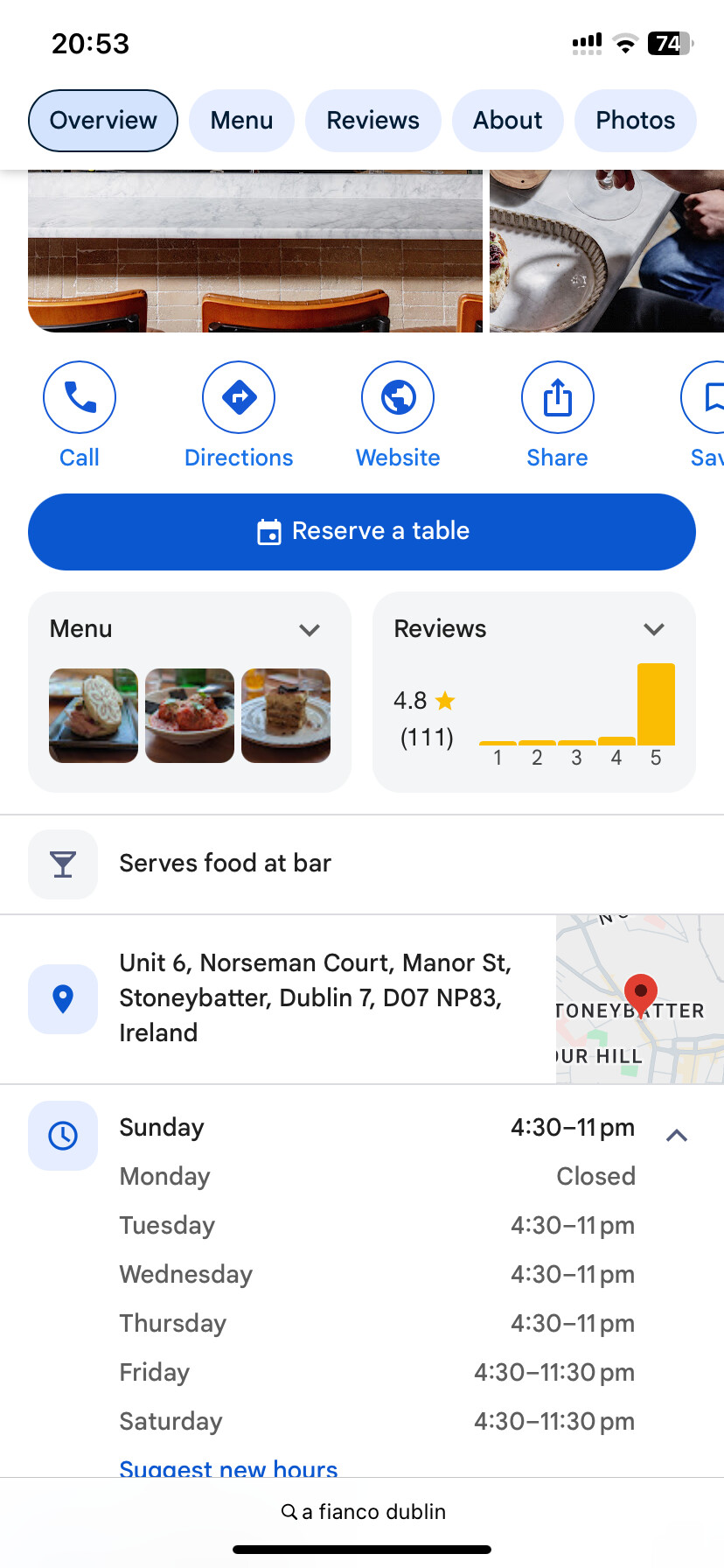Open the restaurant's website
The width and height of the screenshot is (724, 1568).
[x=398, y=415]
